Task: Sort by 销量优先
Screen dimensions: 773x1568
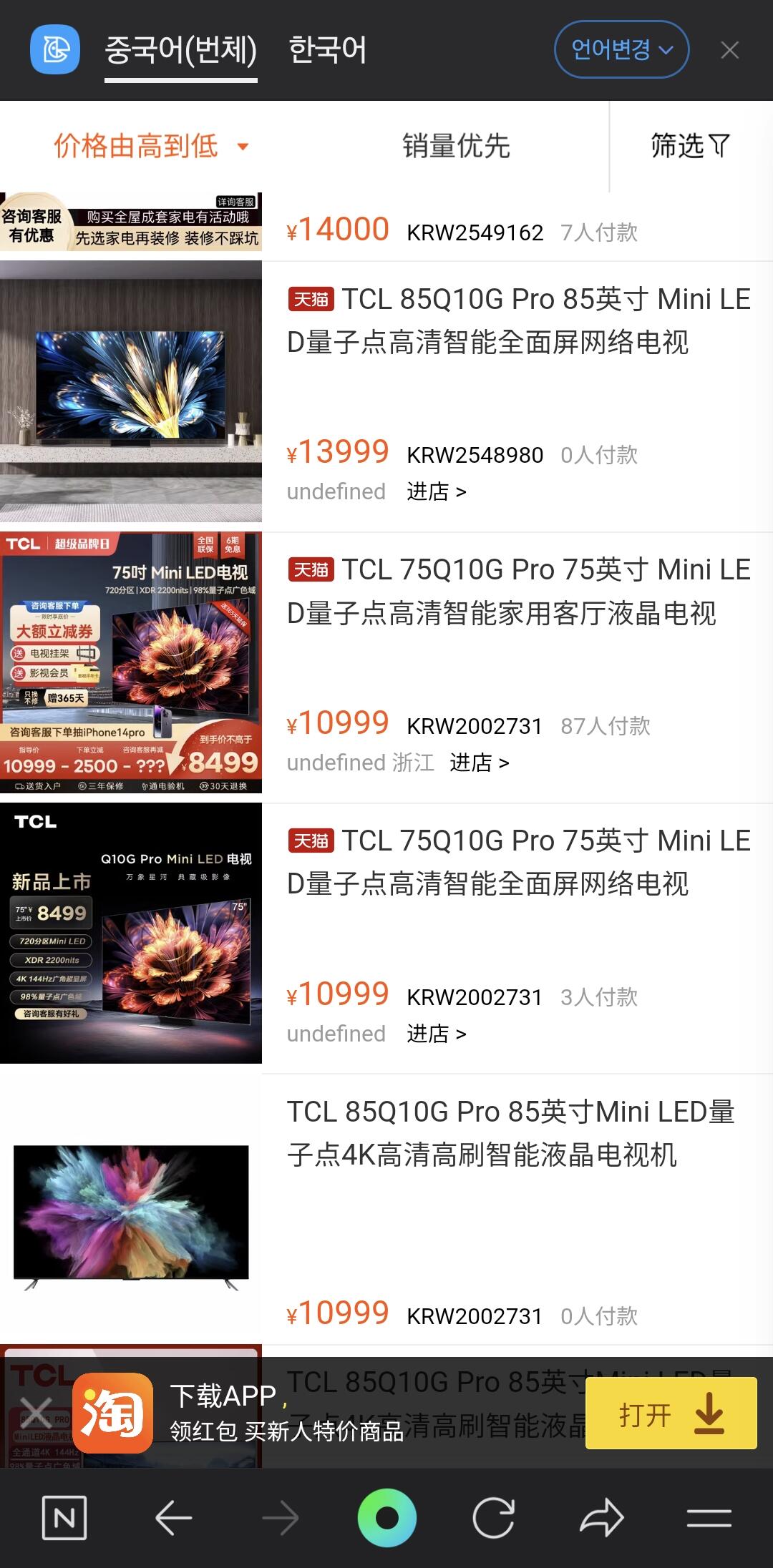Action: coord(456,146)
